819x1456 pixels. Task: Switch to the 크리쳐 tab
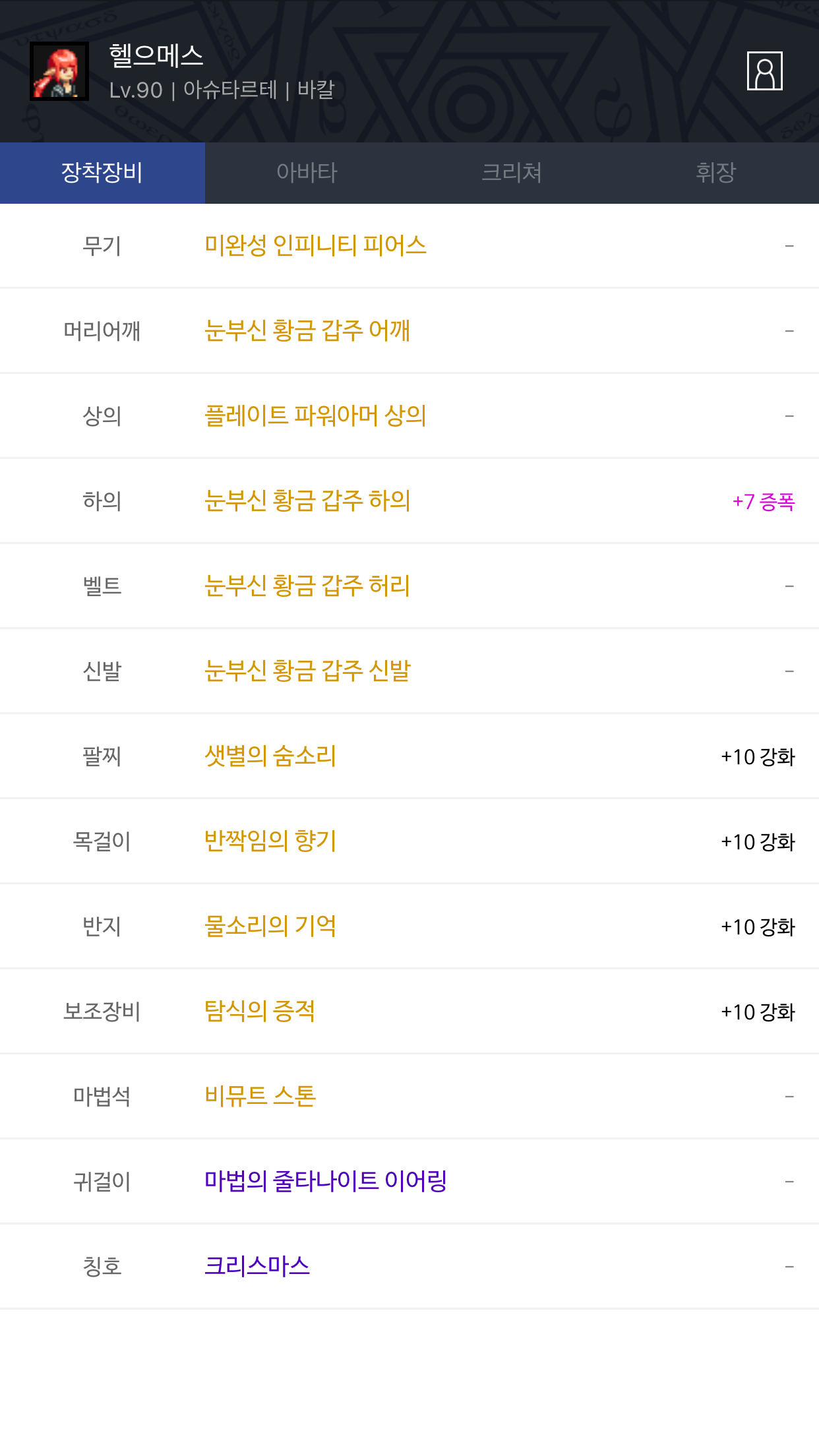(x=512, y=173)
